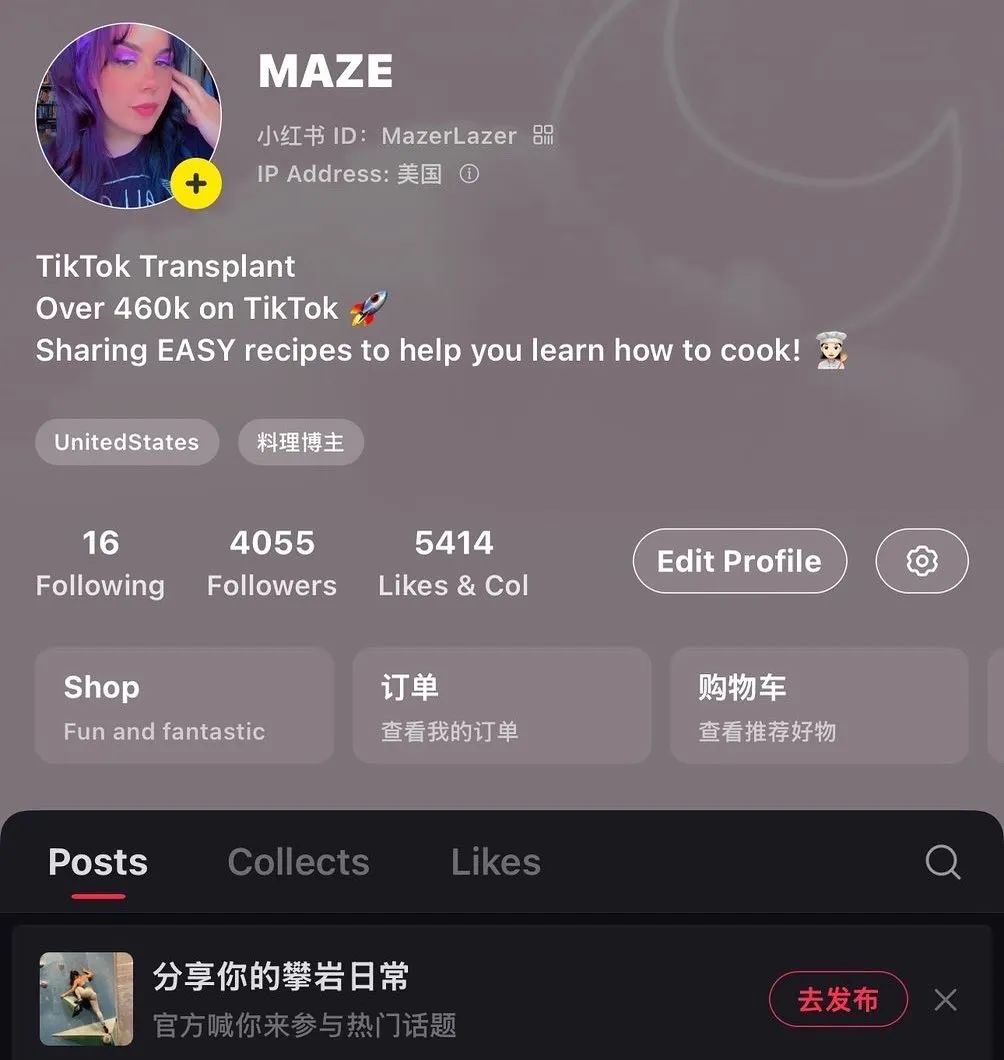Tap Edit Profile

tap(739, 561)
